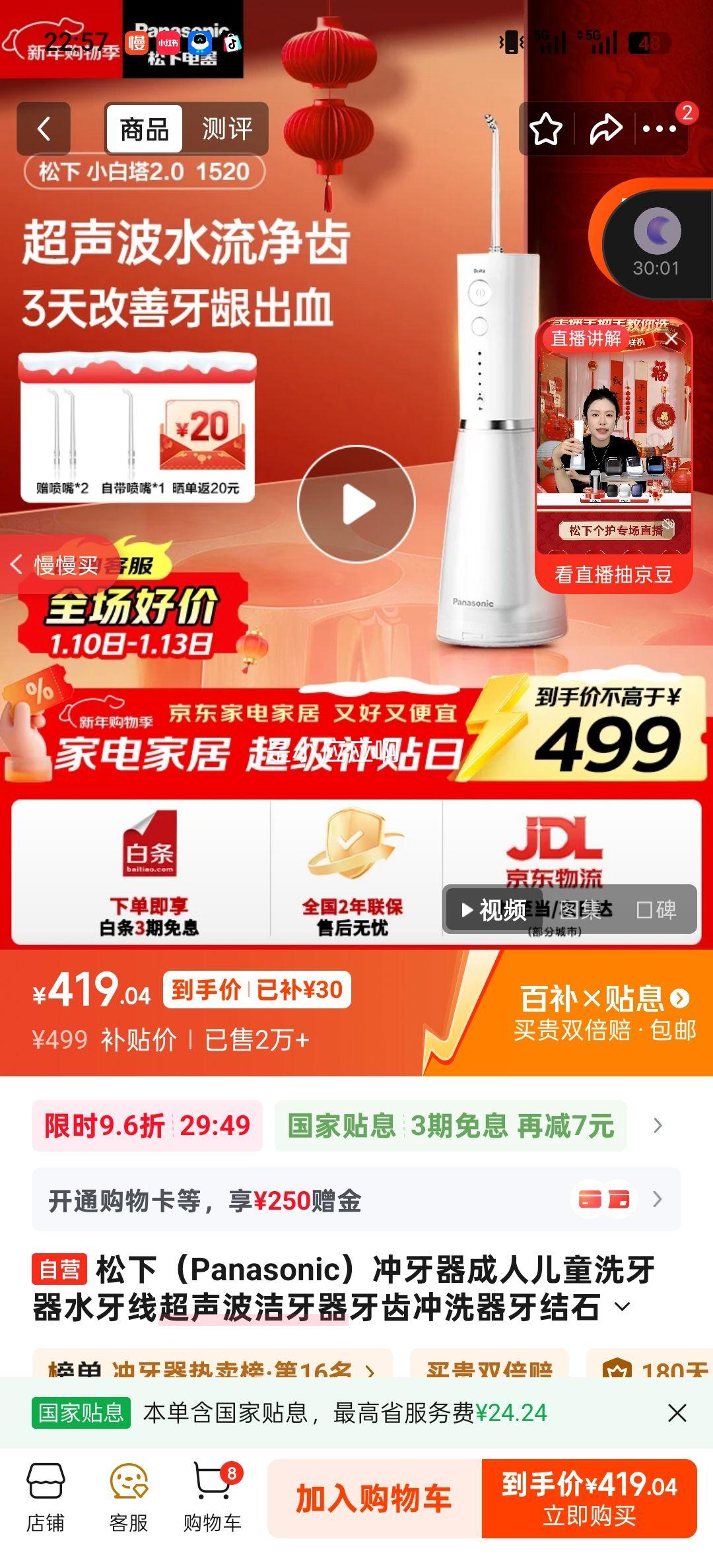Play the product video
713x1568 pixels.
pyautogui.click(x=356, y=503)
